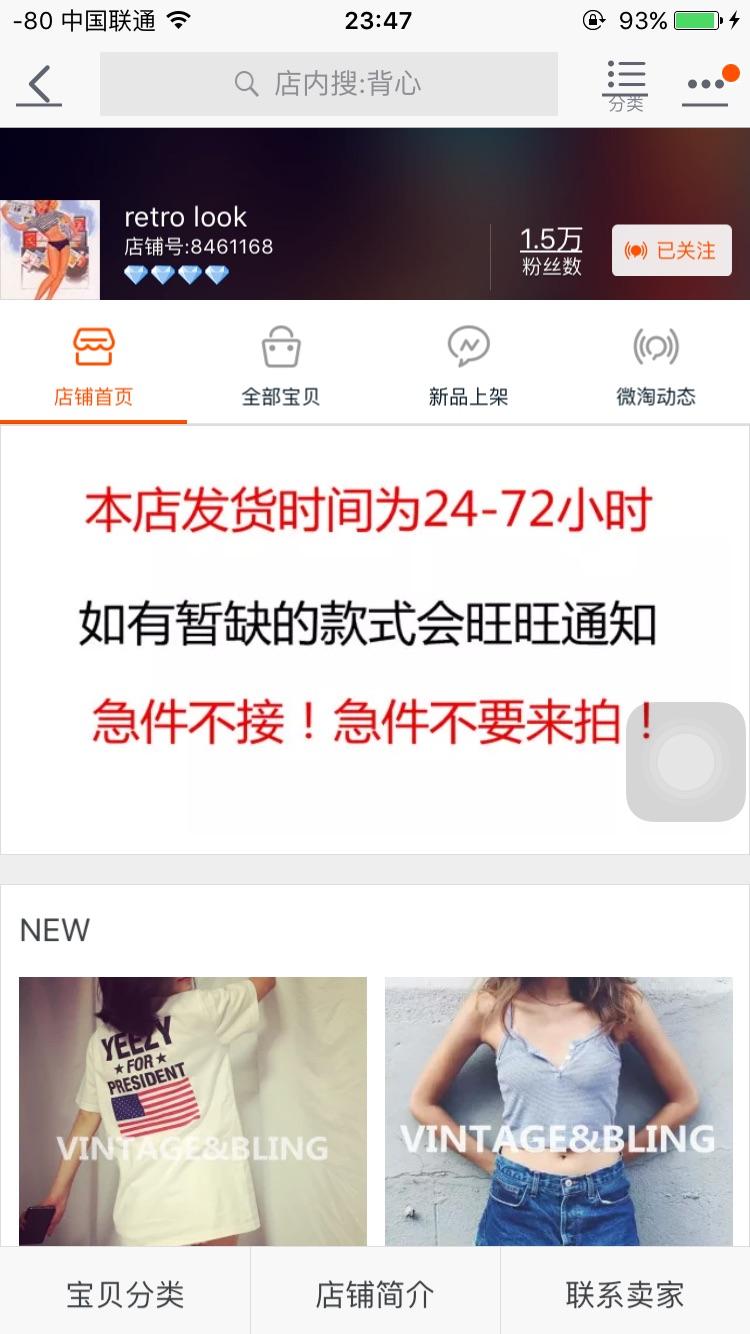Open the three-dot more menu
Screen dimensions: 750x1334
click(x=707, y=85)
